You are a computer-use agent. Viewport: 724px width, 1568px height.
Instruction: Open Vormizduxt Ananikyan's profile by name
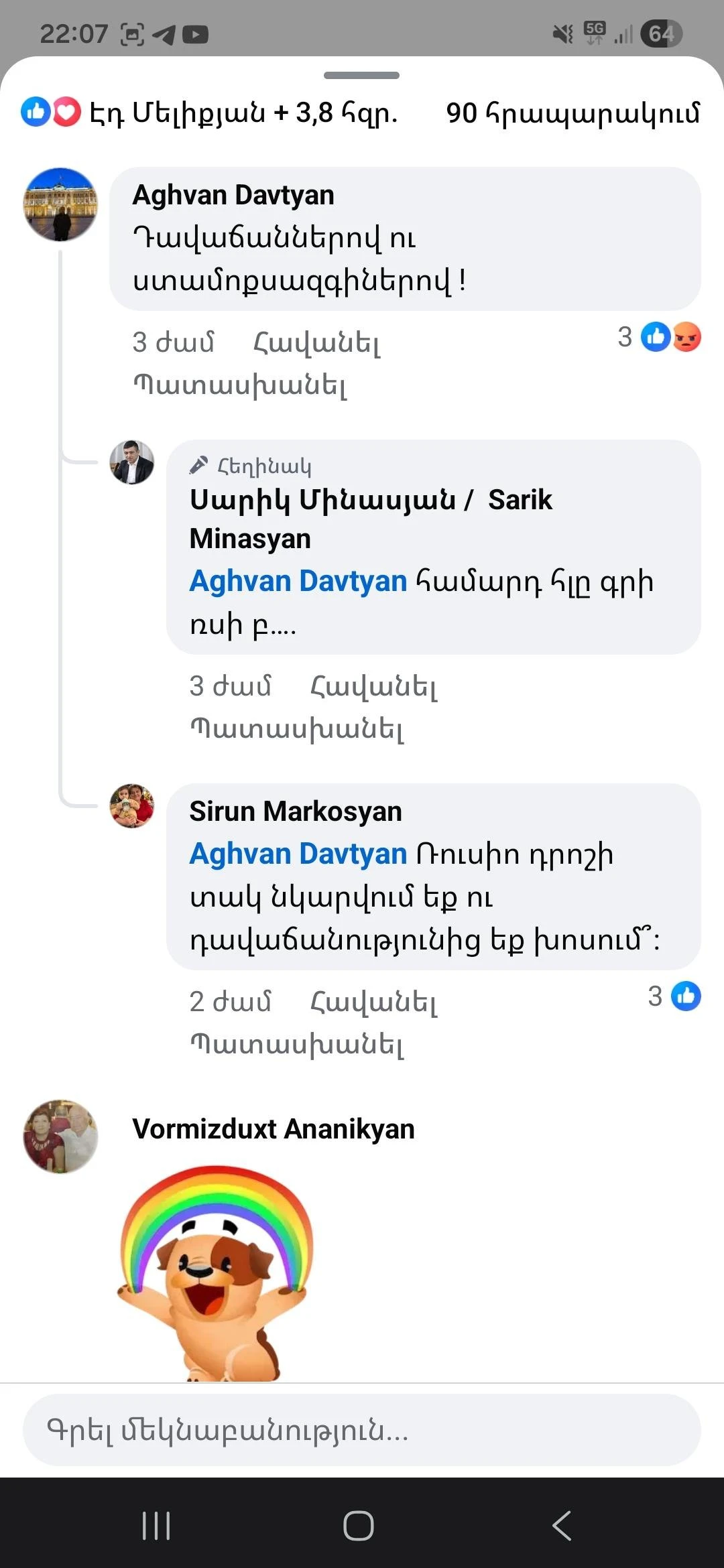[x=274, y=1129]
